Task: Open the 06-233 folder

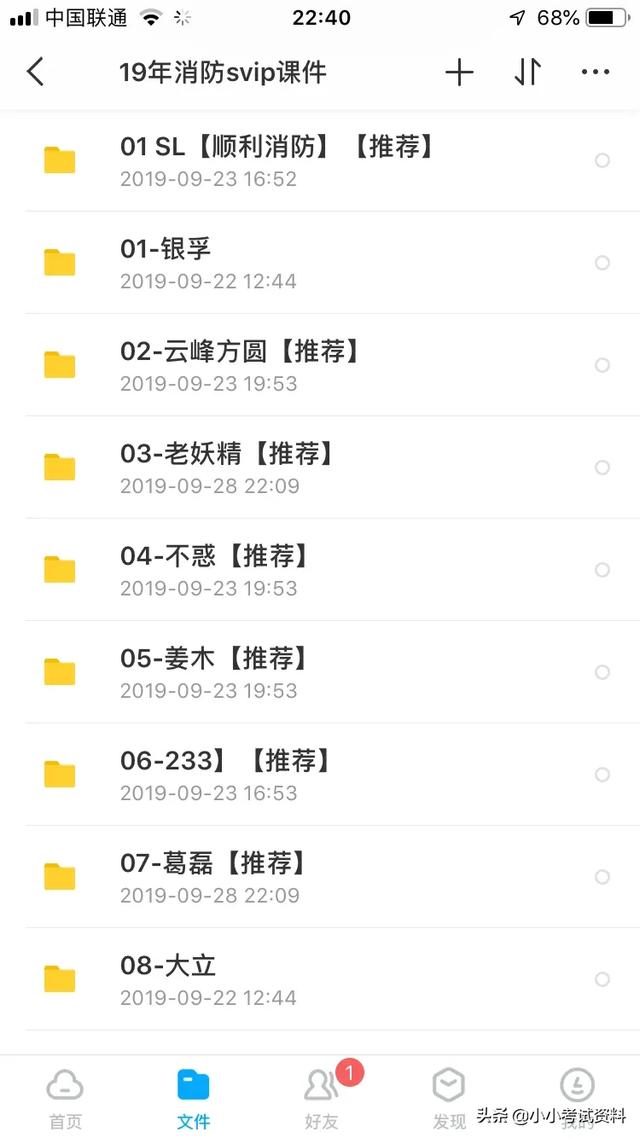Action: click(225, 774)
